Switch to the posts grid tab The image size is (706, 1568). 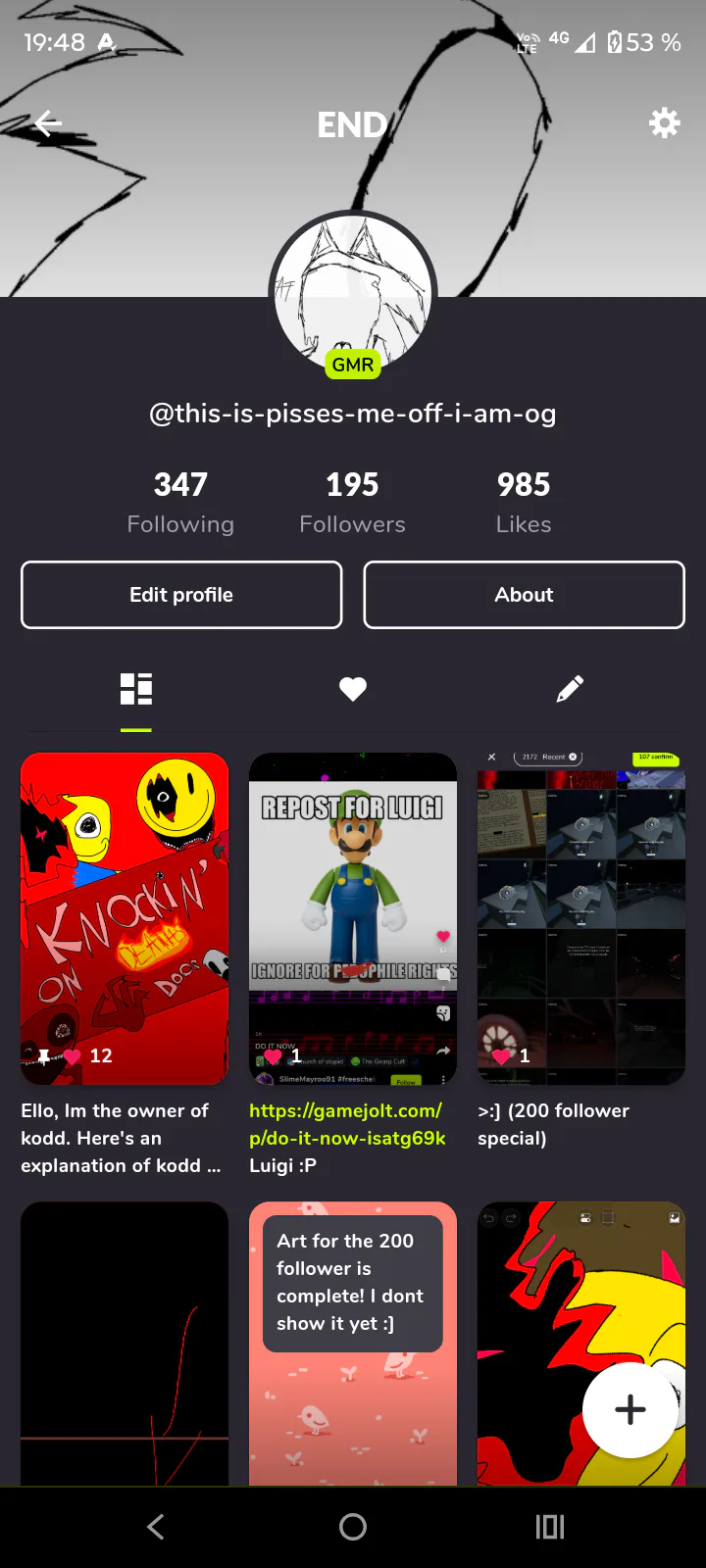point(136,689)
